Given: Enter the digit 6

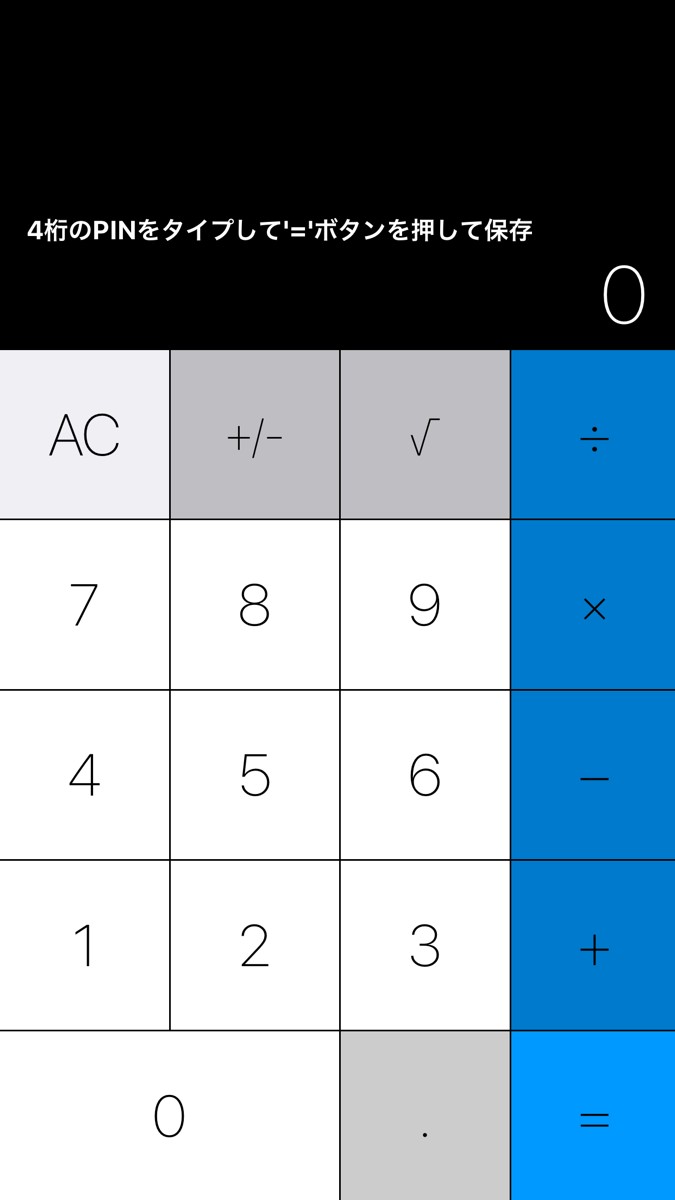Looking at the screenshot, I should click(x=425, y=775).
